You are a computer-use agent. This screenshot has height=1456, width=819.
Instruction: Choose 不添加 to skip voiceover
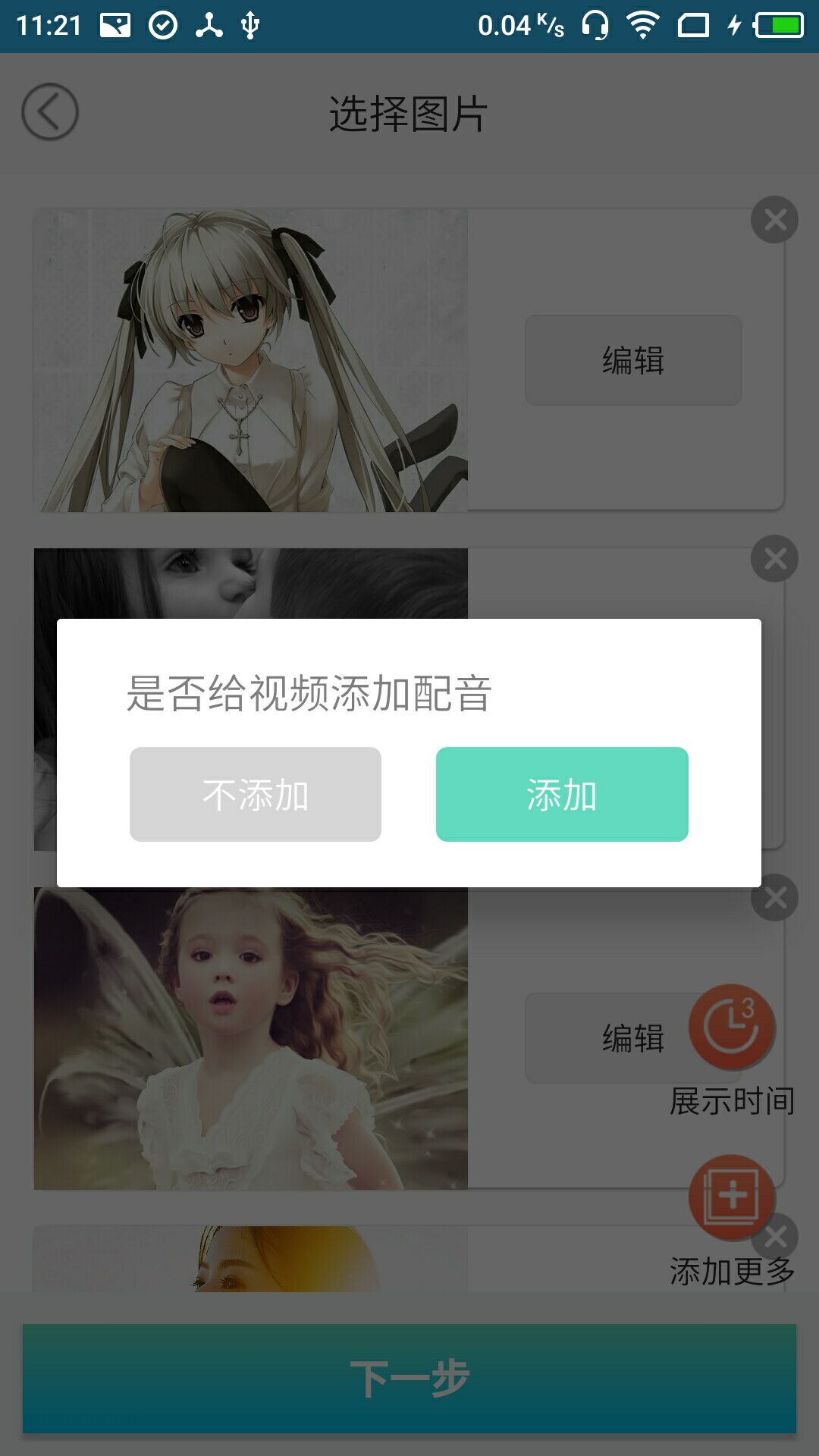[256, 794]
